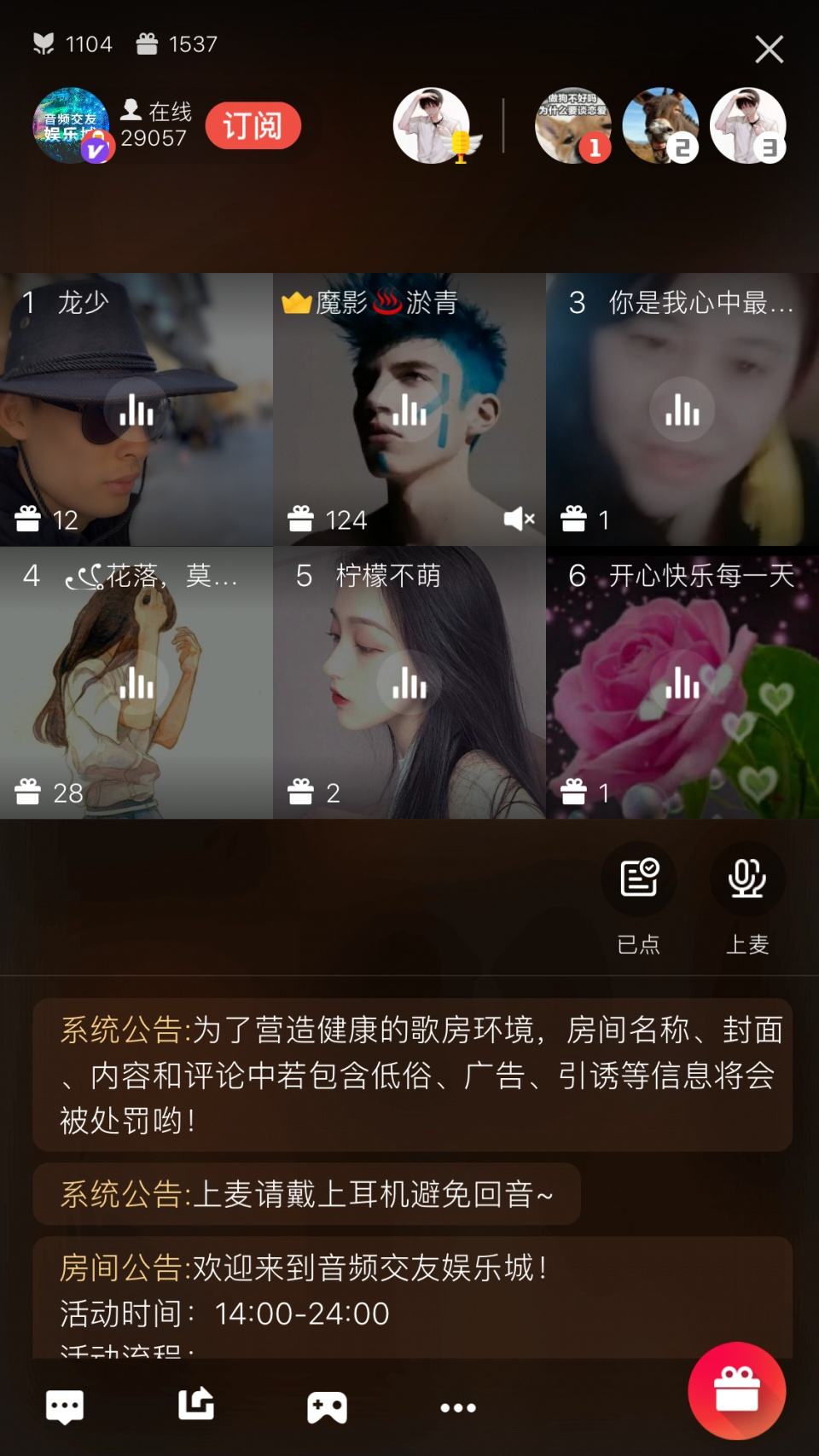This screenshot has height=1456, width=819.
Task: Click the host avatar with the gold microphone
Action: point(432,125)
